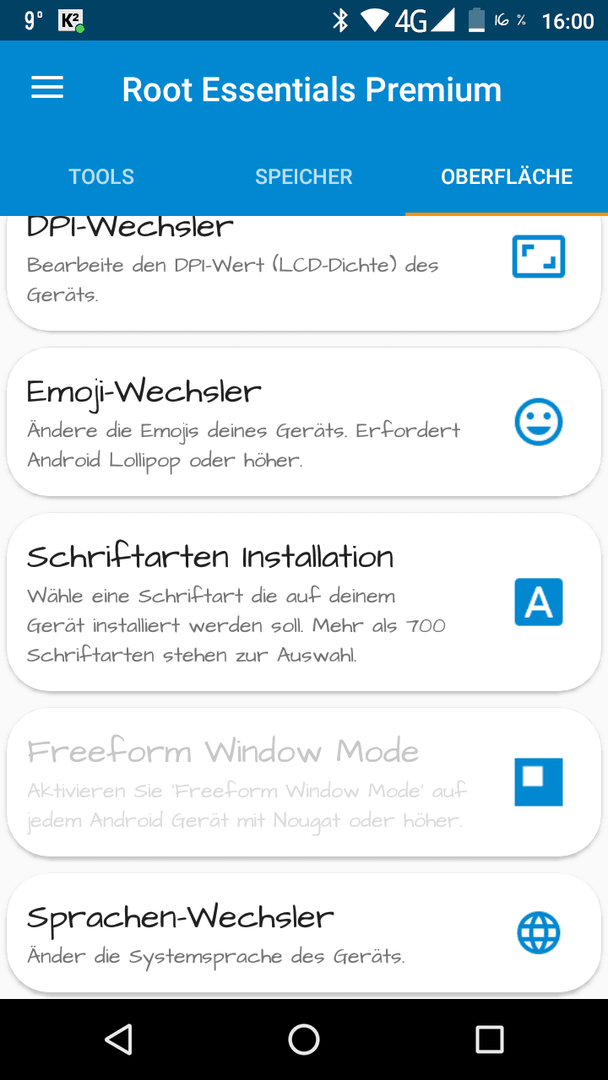Open the hamburger drawer menu
This screenshot has width=608, height=1080.
[48, 88]
